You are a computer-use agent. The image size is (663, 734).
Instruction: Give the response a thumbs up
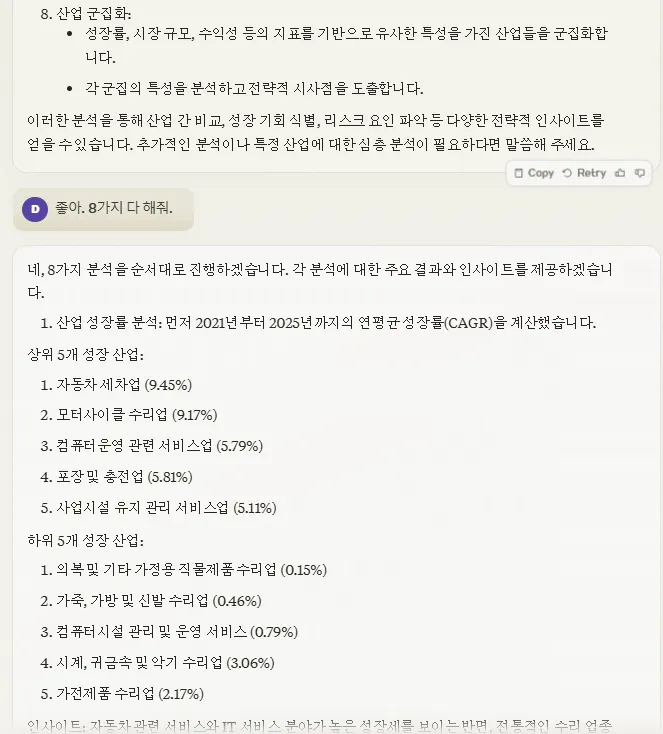(621, 173)
